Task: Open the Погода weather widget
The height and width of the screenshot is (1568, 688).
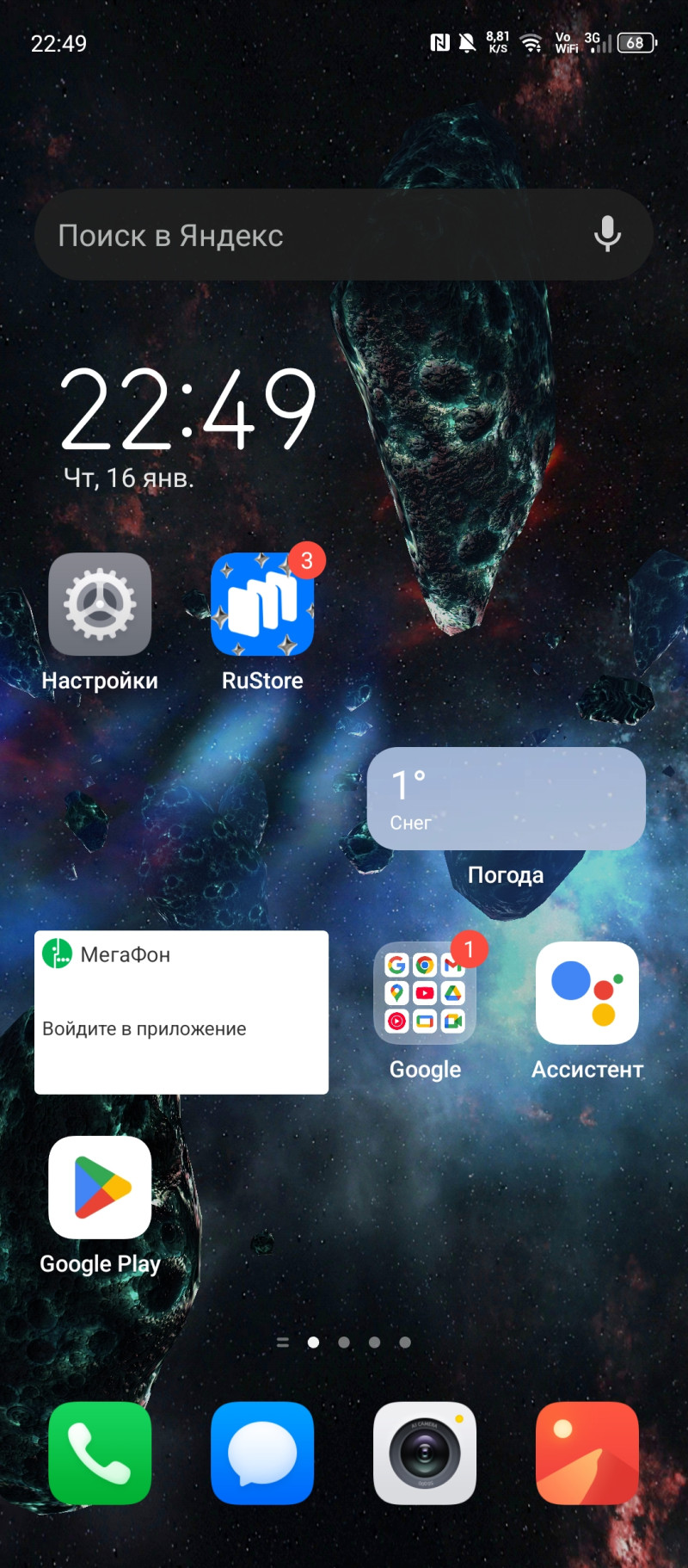Action: click(x=506, y=799)
